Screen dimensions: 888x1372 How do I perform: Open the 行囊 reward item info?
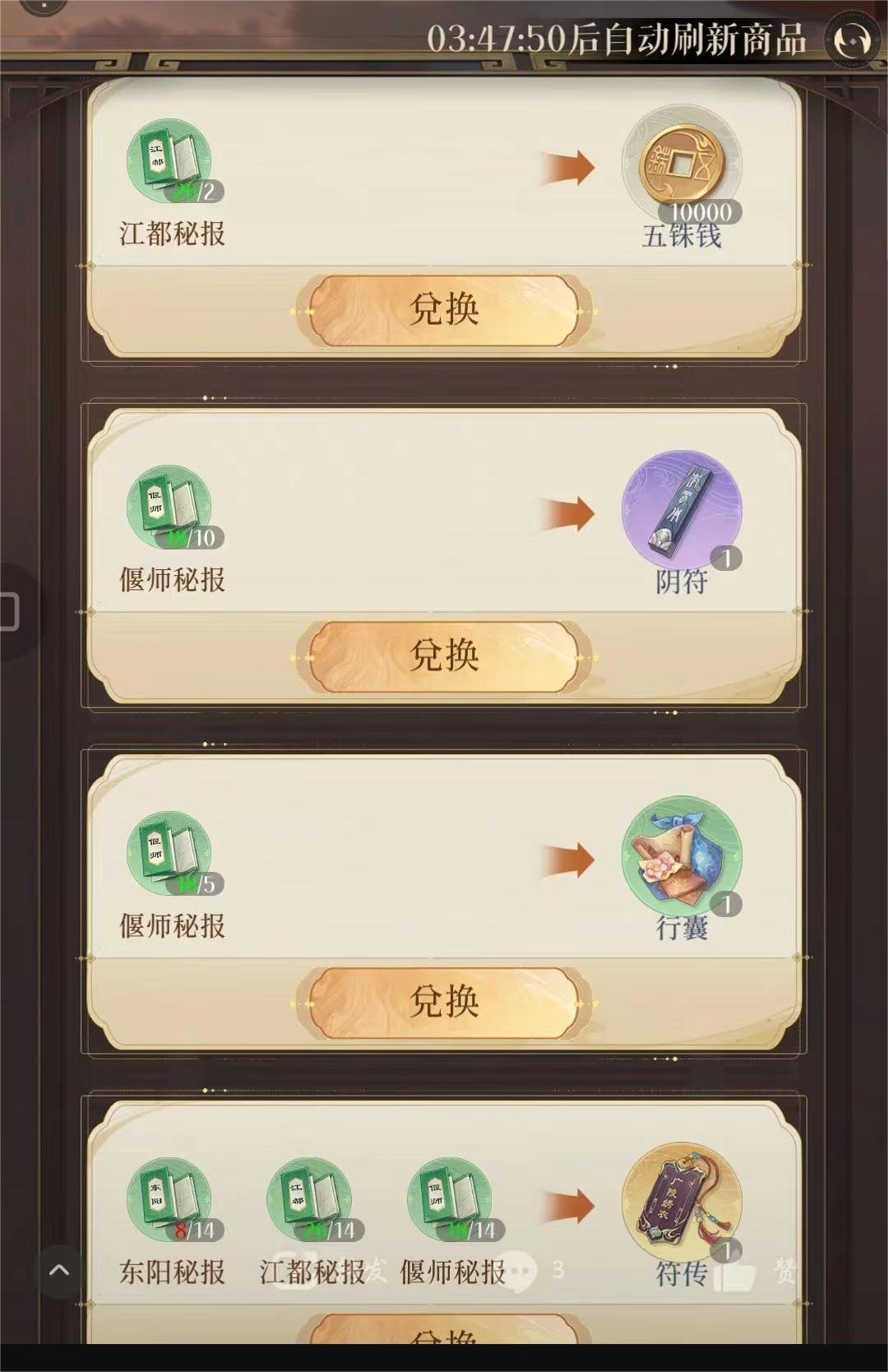[682, 856]
